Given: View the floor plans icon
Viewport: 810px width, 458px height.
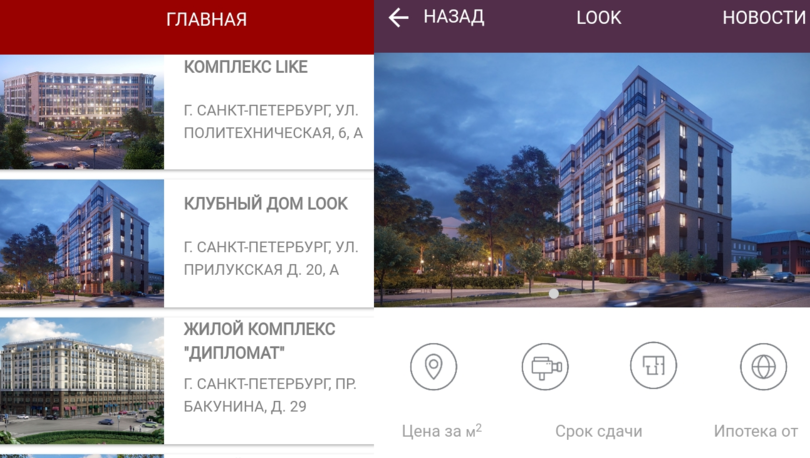Looking at the screenshot, I should [x=653, y=366].
